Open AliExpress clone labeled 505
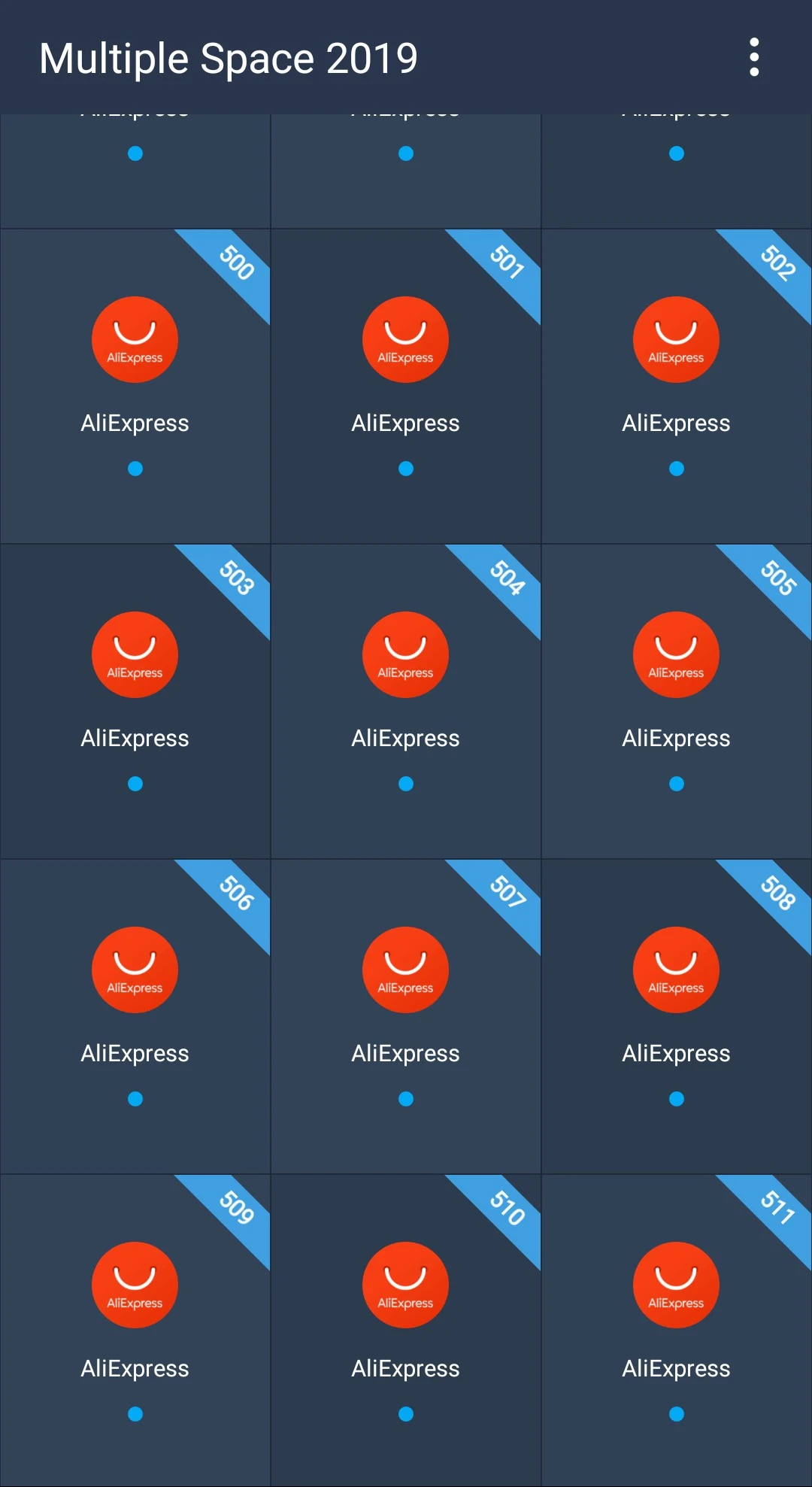The image size is (812, 1487). coord(677,702)
